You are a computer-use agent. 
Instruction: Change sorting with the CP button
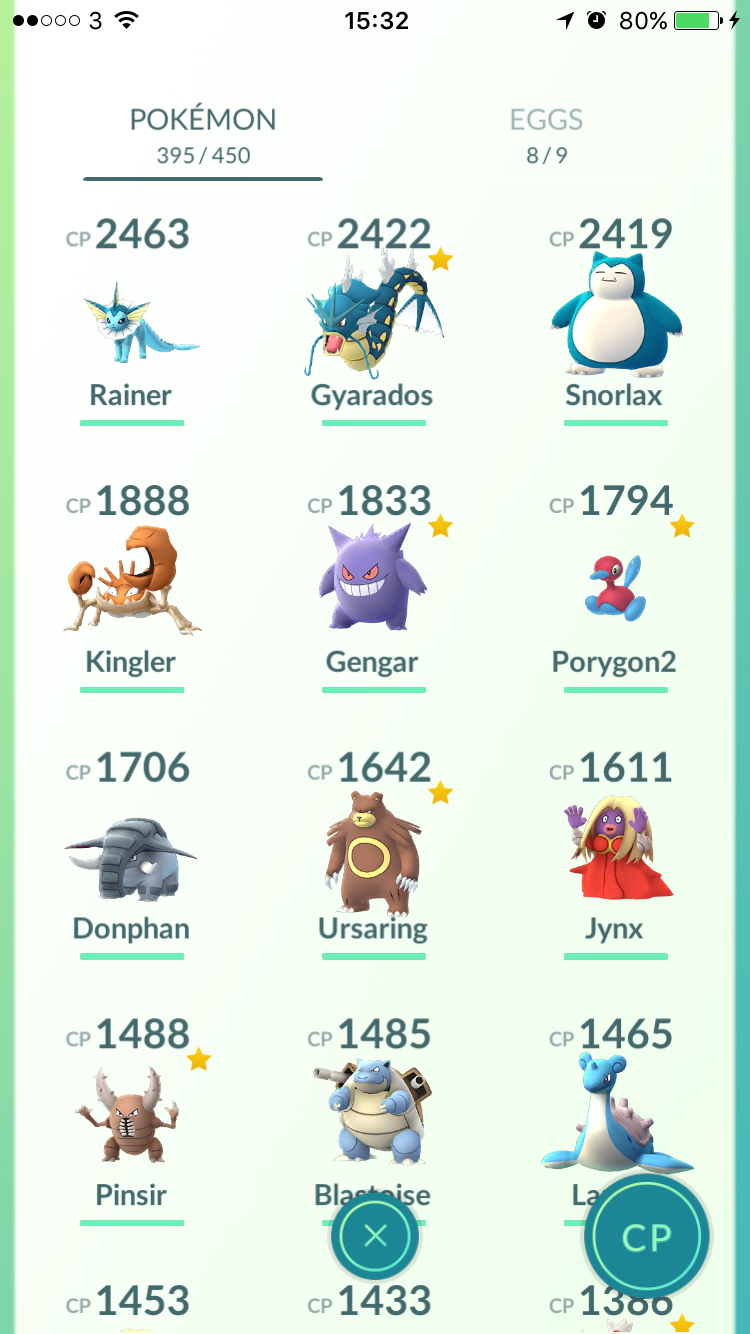(x=647, y=1237)
